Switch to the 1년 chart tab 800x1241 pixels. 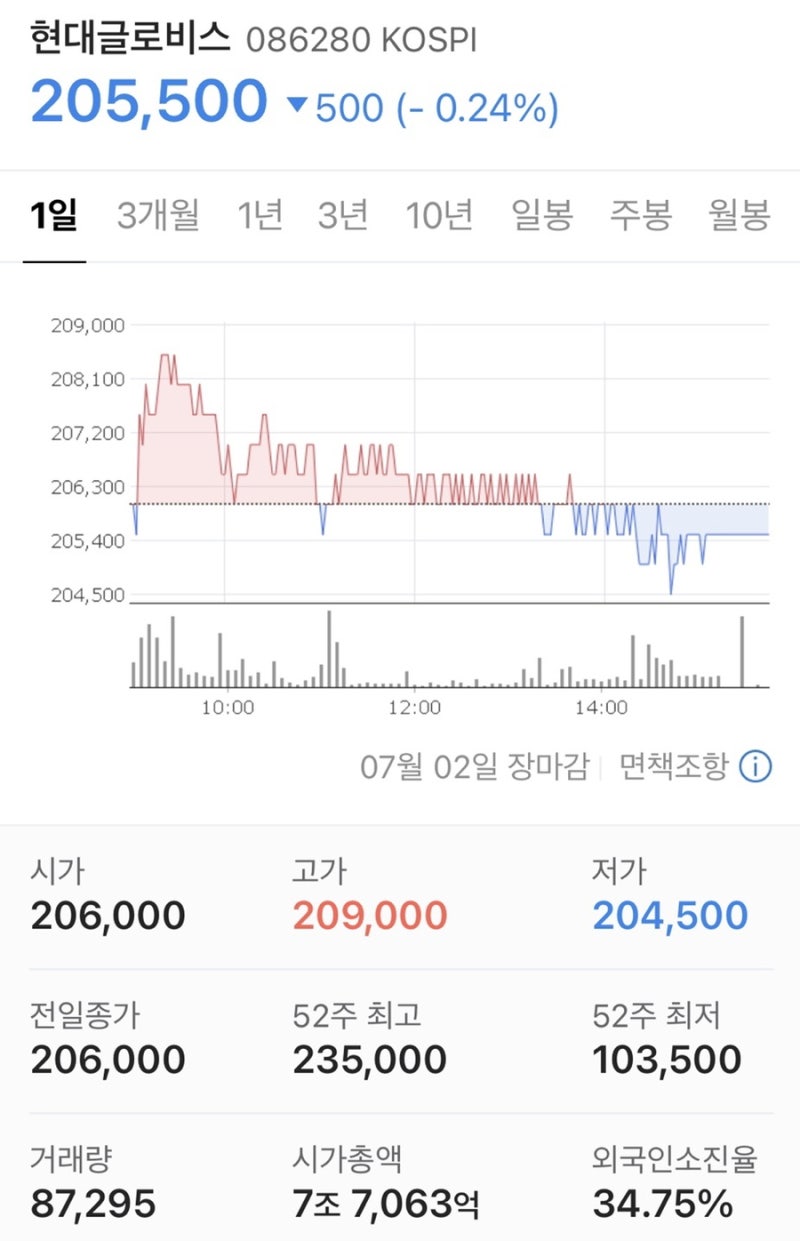pos(258,213)
